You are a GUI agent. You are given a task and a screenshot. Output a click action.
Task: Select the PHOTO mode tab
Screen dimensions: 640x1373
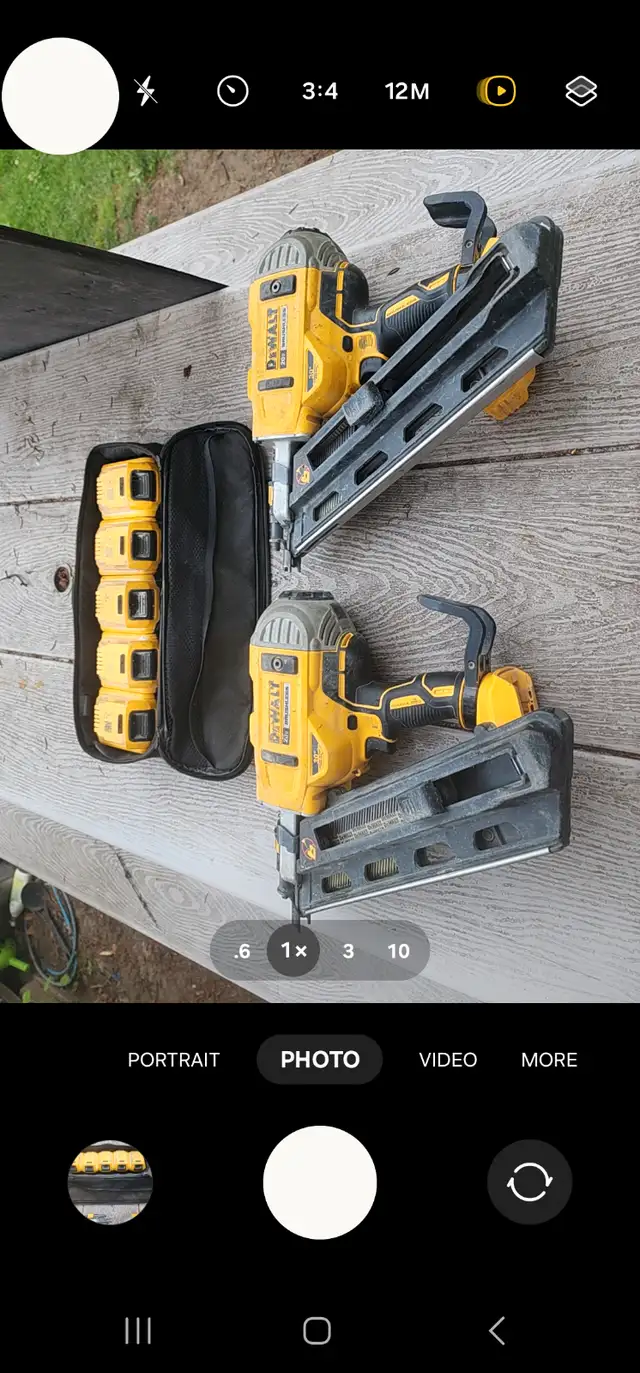(x=320, y=1060)
